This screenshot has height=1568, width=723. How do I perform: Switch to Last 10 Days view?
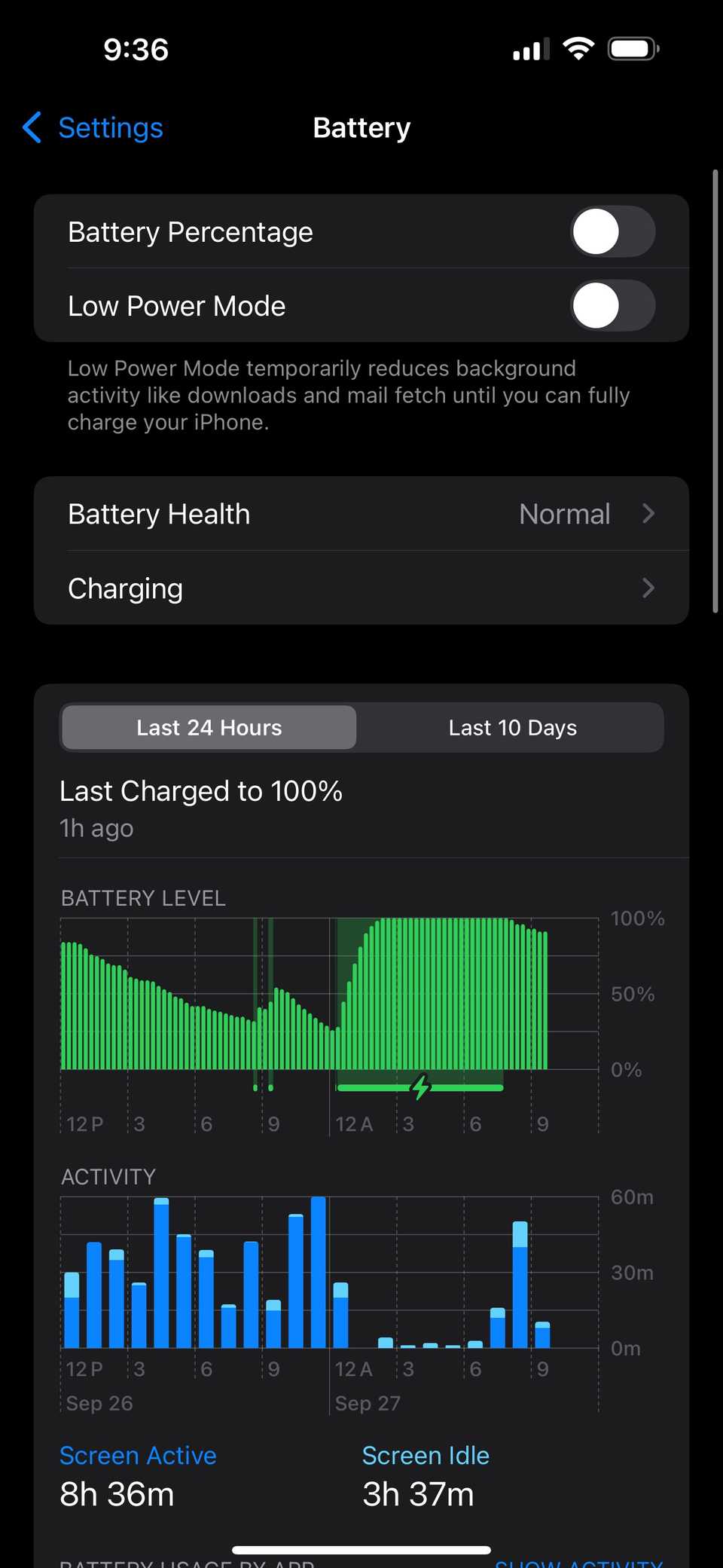click(x=512, y=727)
